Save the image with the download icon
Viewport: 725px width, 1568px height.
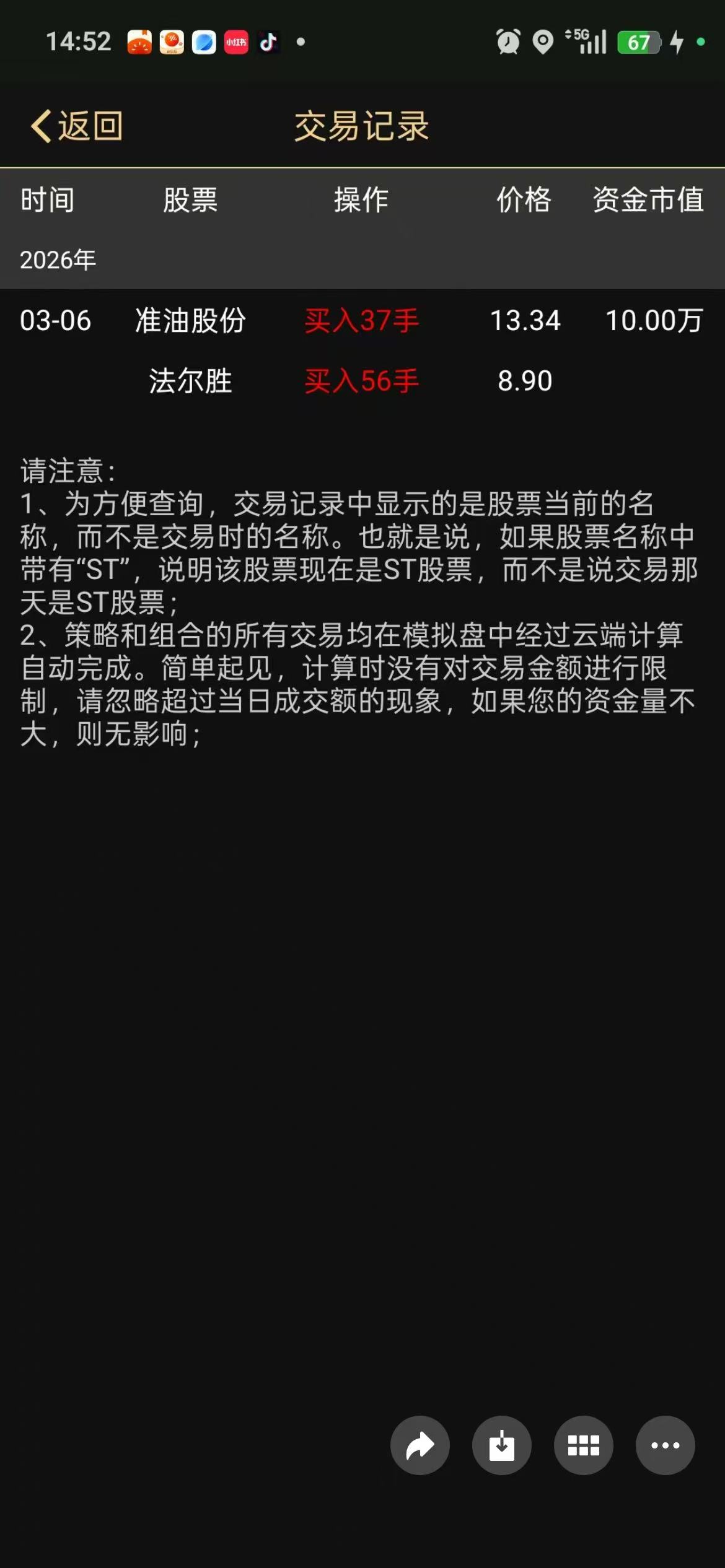click(501, 1445)
